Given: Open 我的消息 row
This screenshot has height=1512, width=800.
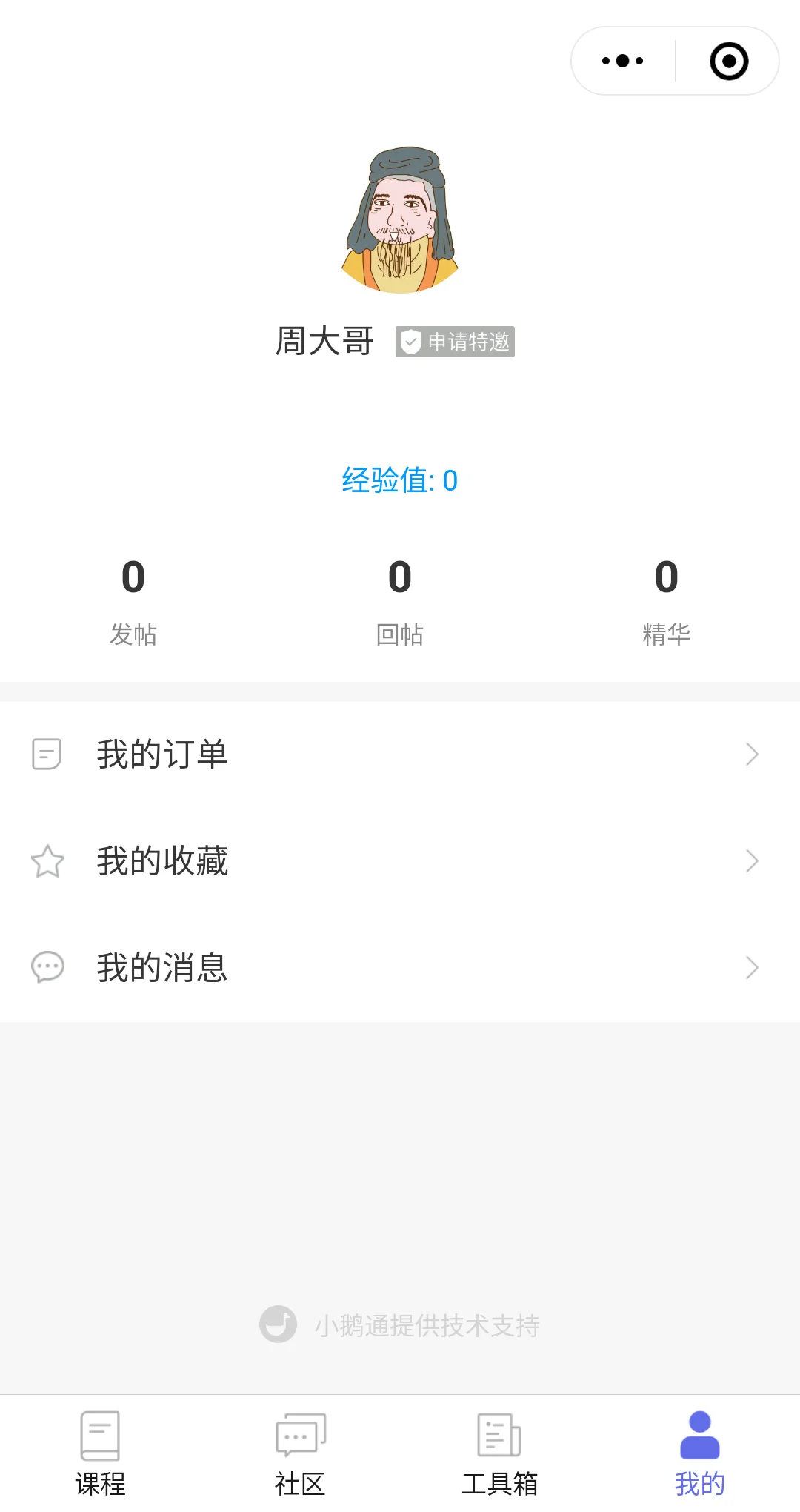Looking at the screenshot, I should tap(400, 967).
